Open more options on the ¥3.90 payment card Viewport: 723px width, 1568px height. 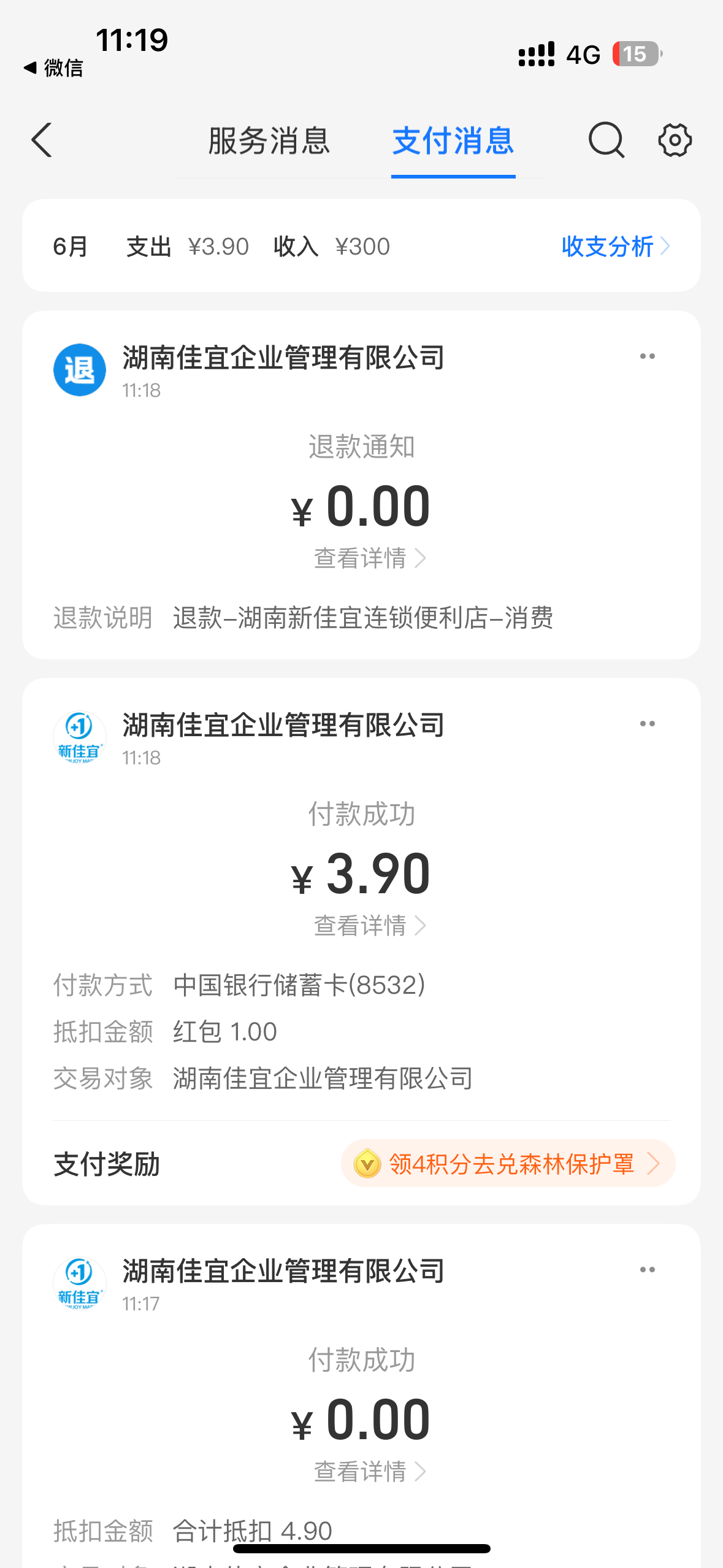click(648, 724)
